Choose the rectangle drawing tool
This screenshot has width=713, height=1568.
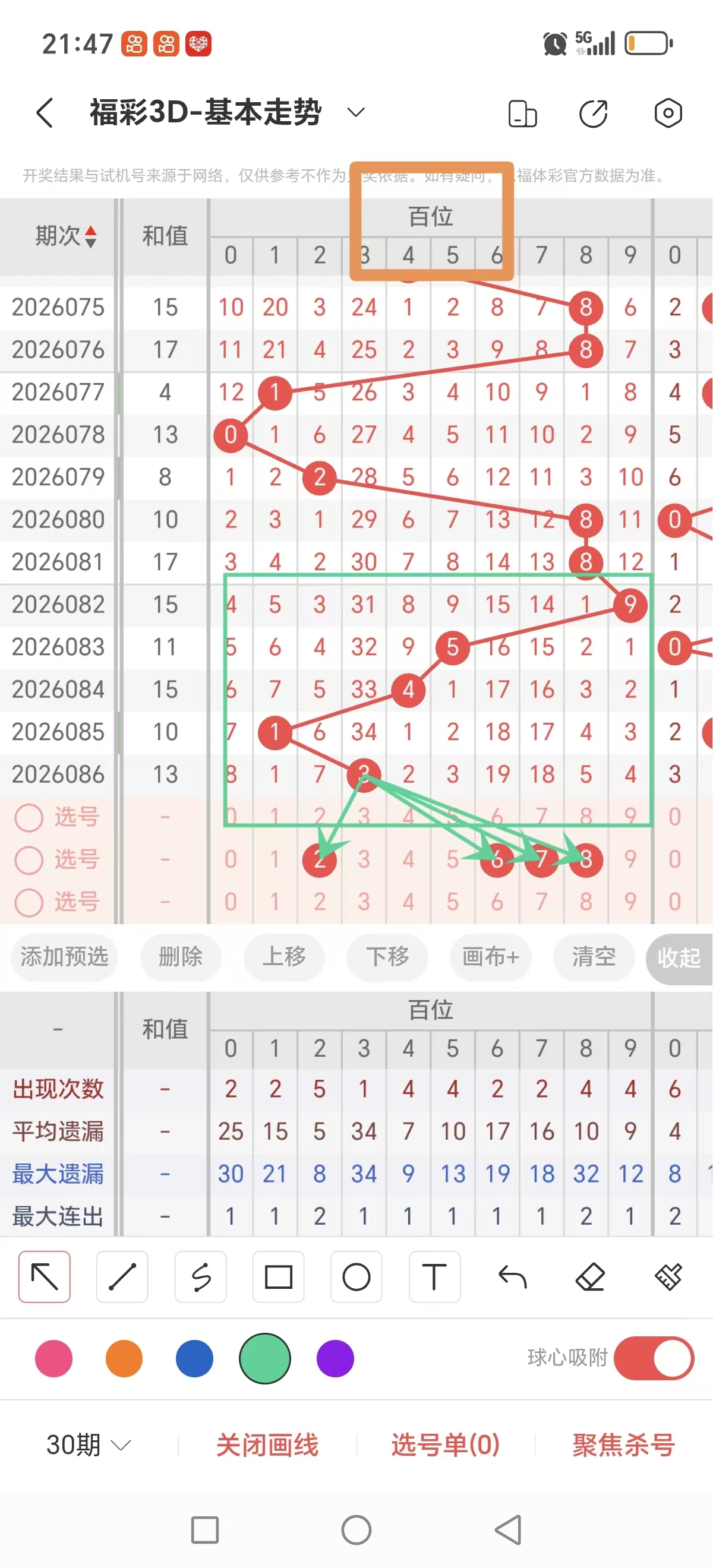pyautogui.click(x=278, y=1278)
